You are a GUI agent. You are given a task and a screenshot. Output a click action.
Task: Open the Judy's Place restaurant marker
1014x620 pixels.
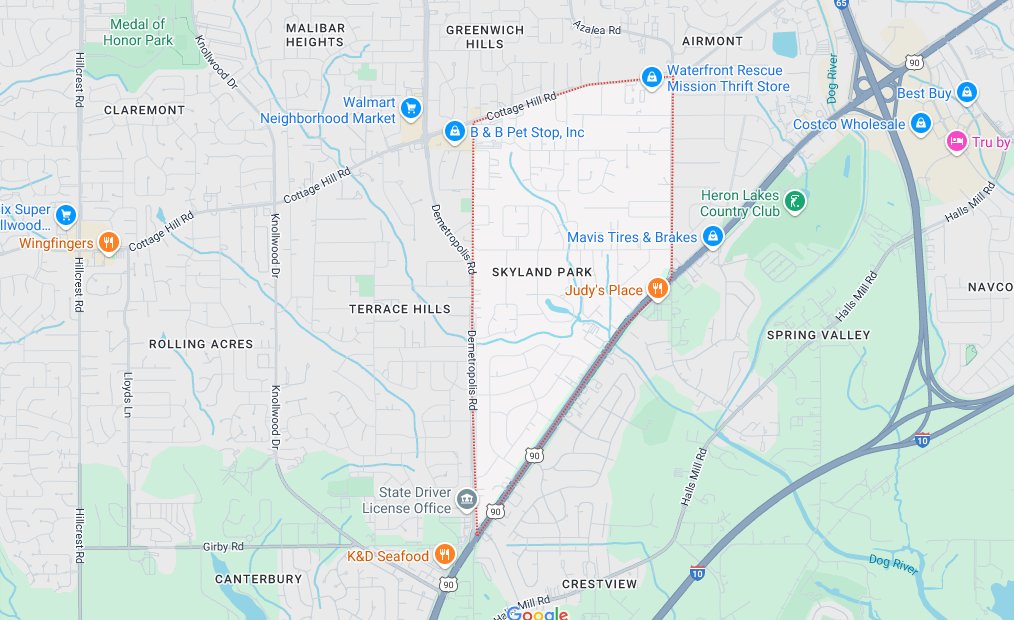click(x=657, y=289)
